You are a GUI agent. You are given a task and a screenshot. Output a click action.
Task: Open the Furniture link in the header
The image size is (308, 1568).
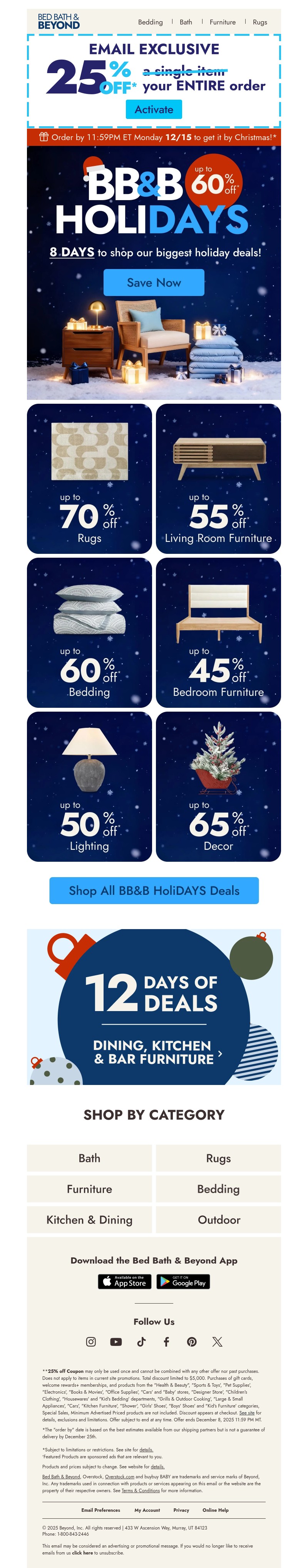tap(222, 22)
